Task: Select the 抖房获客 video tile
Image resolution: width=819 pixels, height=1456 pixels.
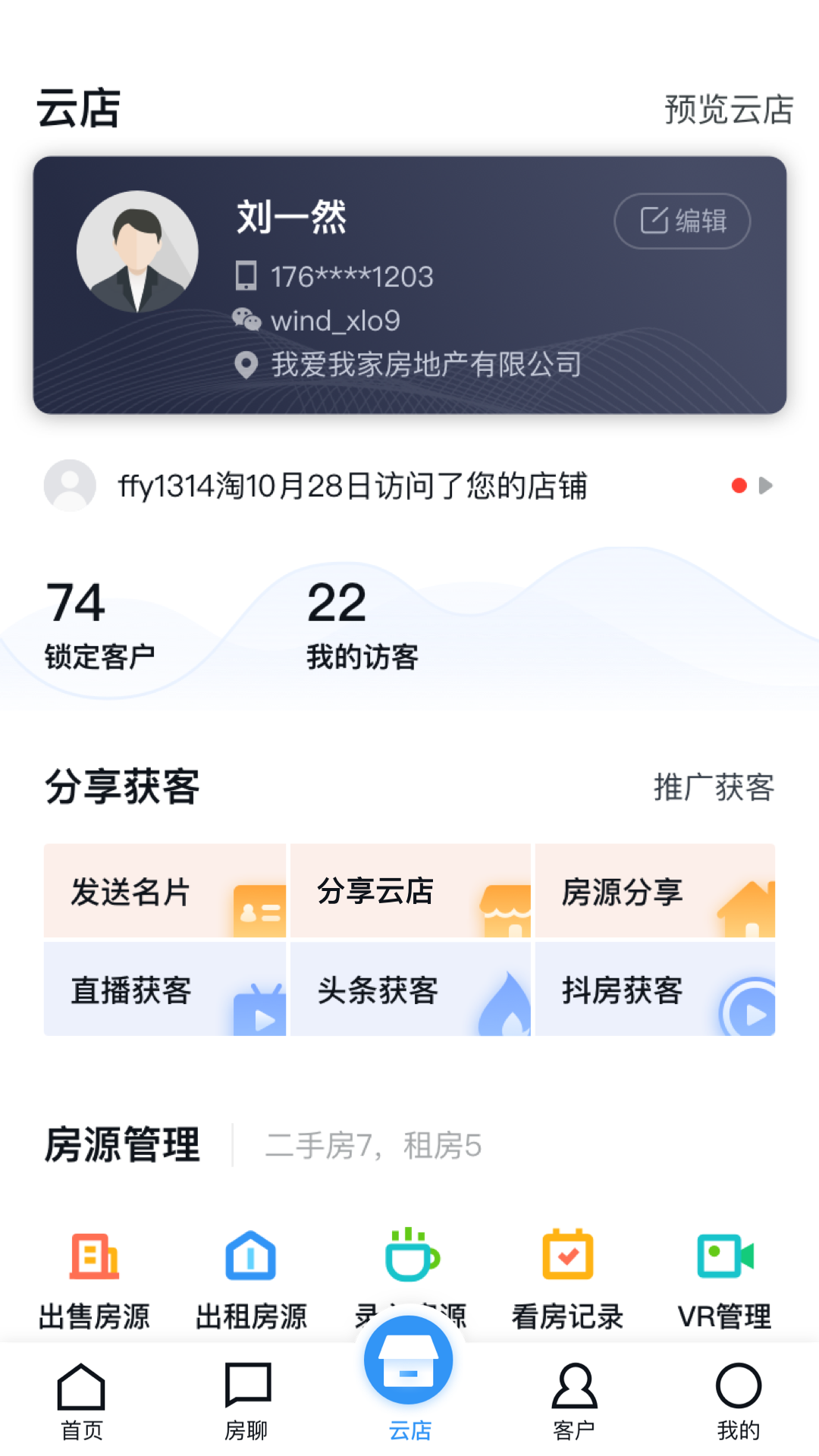Action: pyautogui.click(x=654, y=990)
